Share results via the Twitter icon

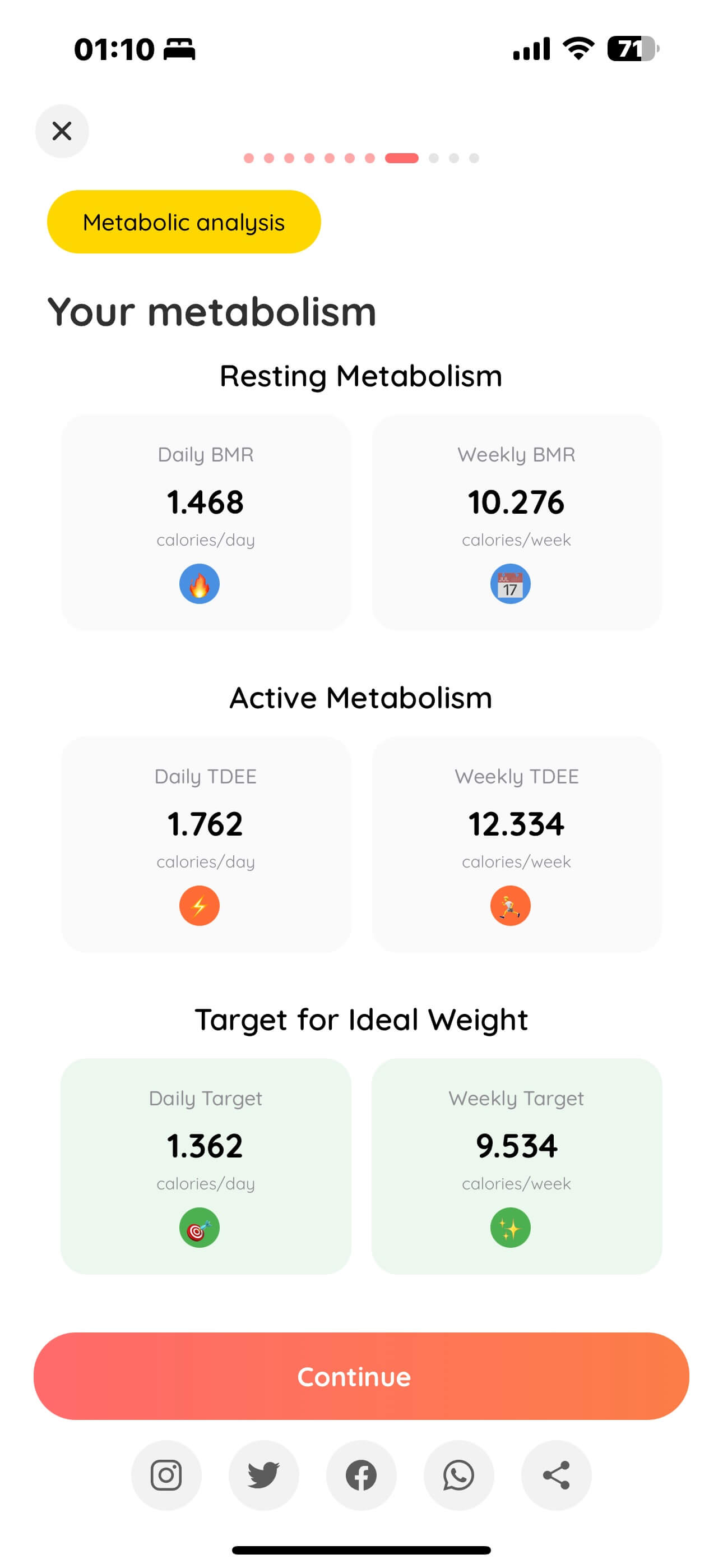point(263,1476)
